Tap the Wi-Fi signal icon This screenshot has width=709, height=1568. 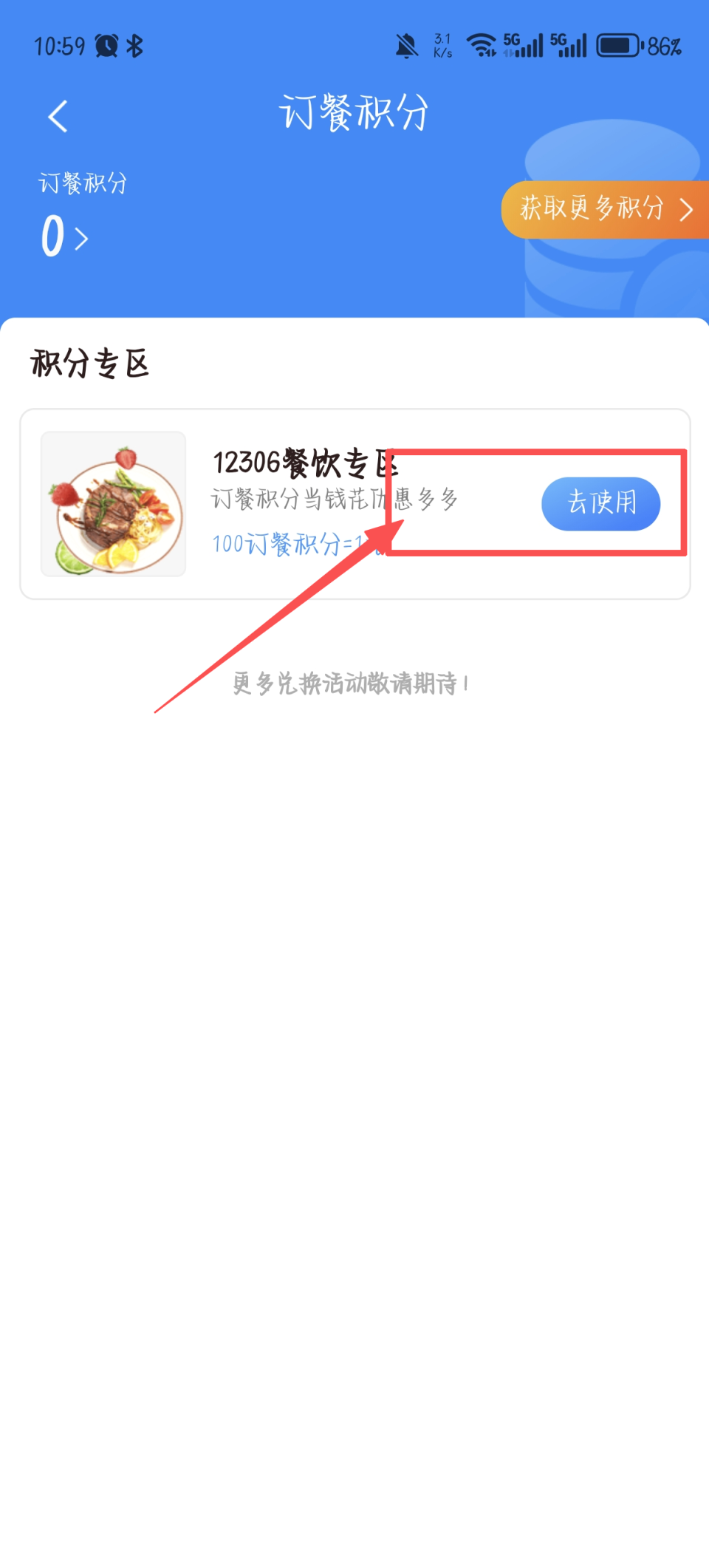pos(482,44)
